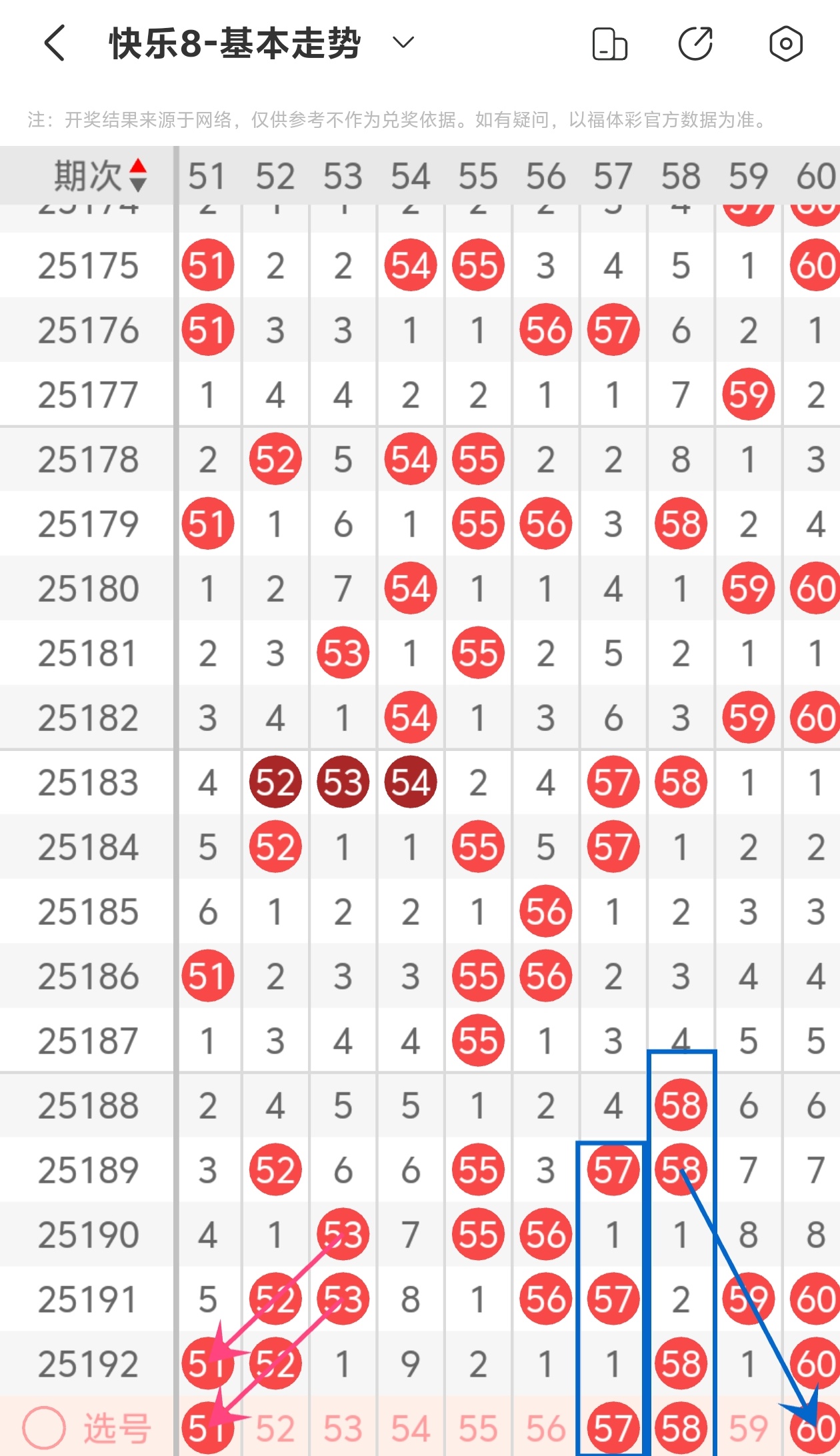Open chart settings hexagon icon
840x1456 pixels.
[x=786, y=44]
